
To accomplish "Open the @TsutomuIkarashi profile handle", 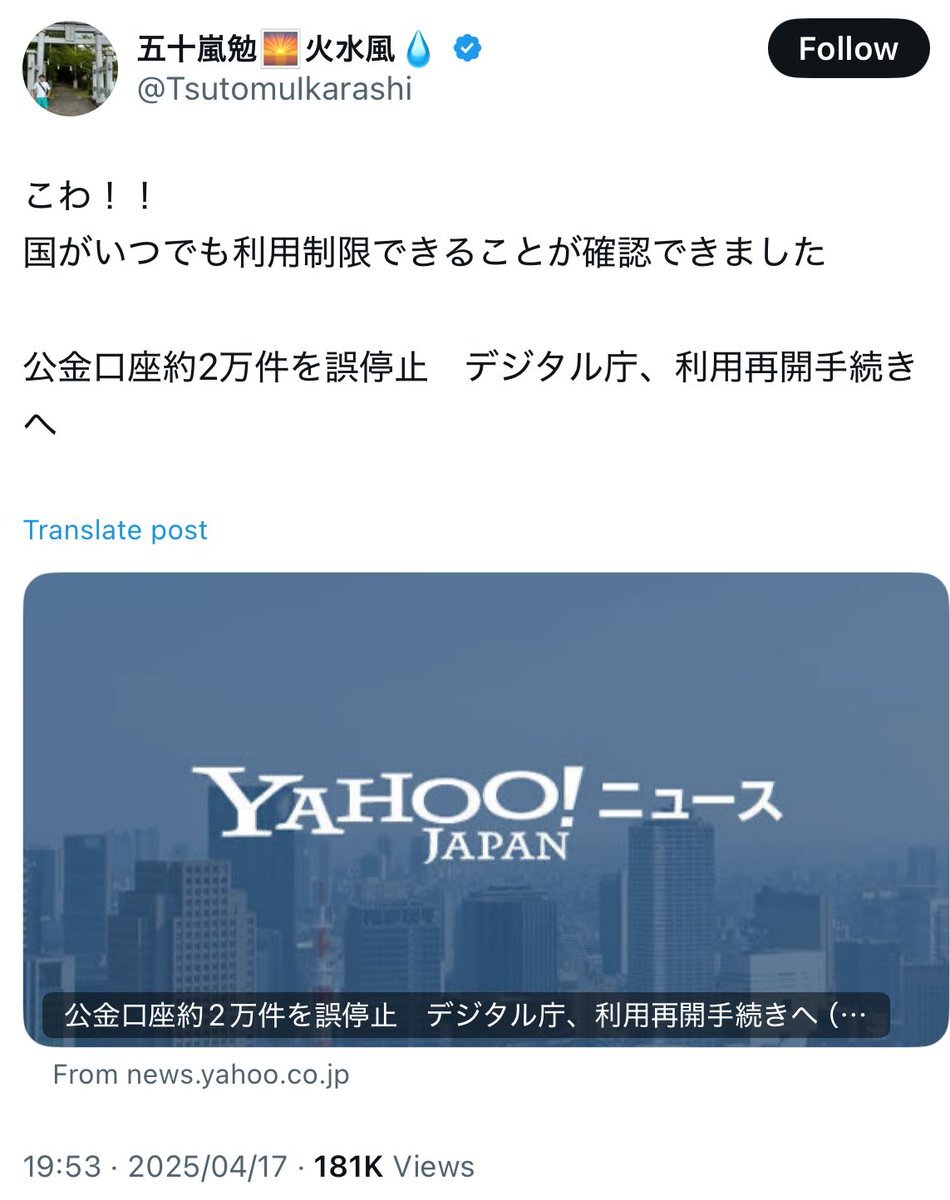I will click(274, 89).
